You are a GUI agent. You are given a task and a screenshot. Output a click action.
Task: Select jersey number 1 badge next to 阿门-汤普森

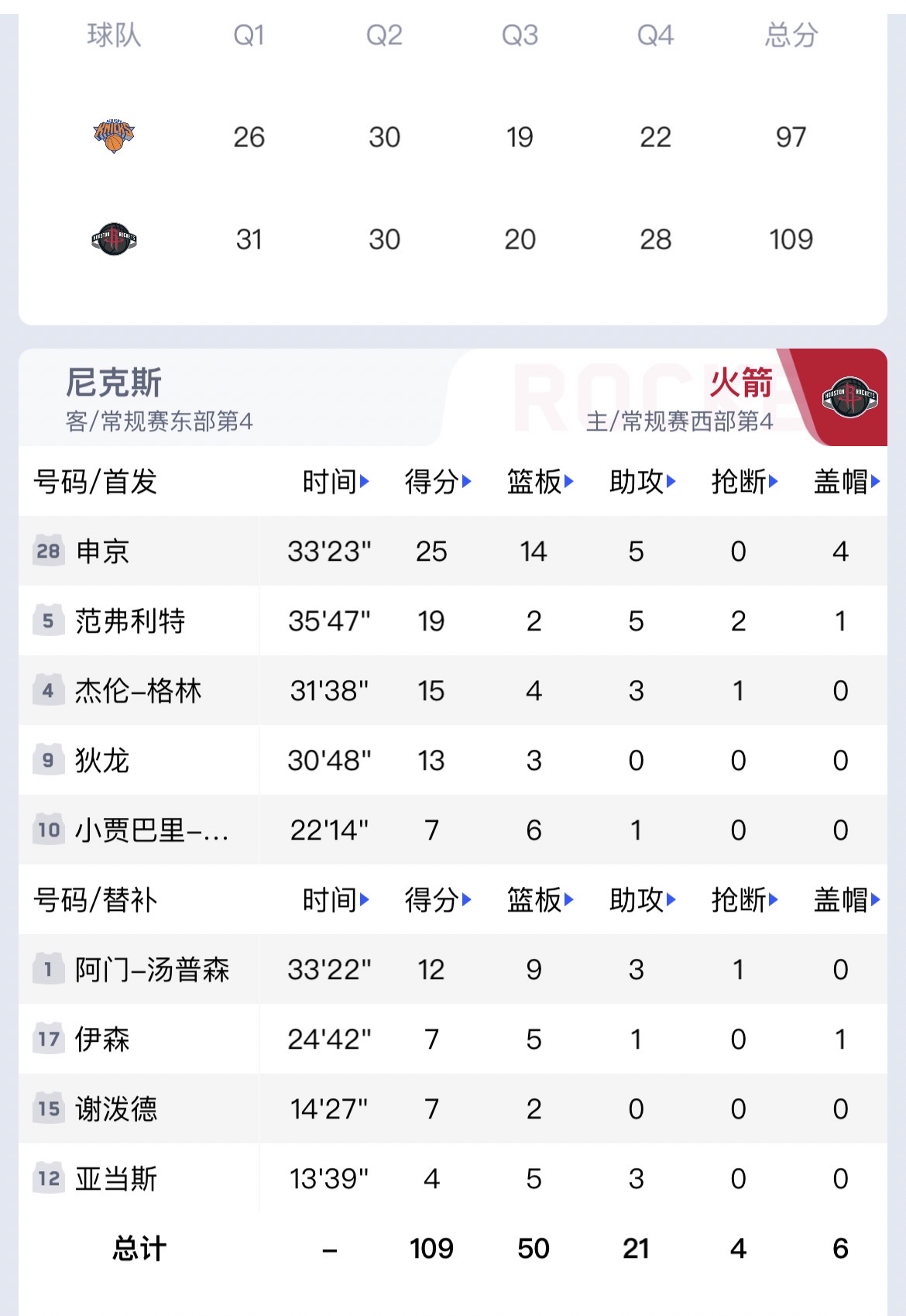tap(48, 969)
